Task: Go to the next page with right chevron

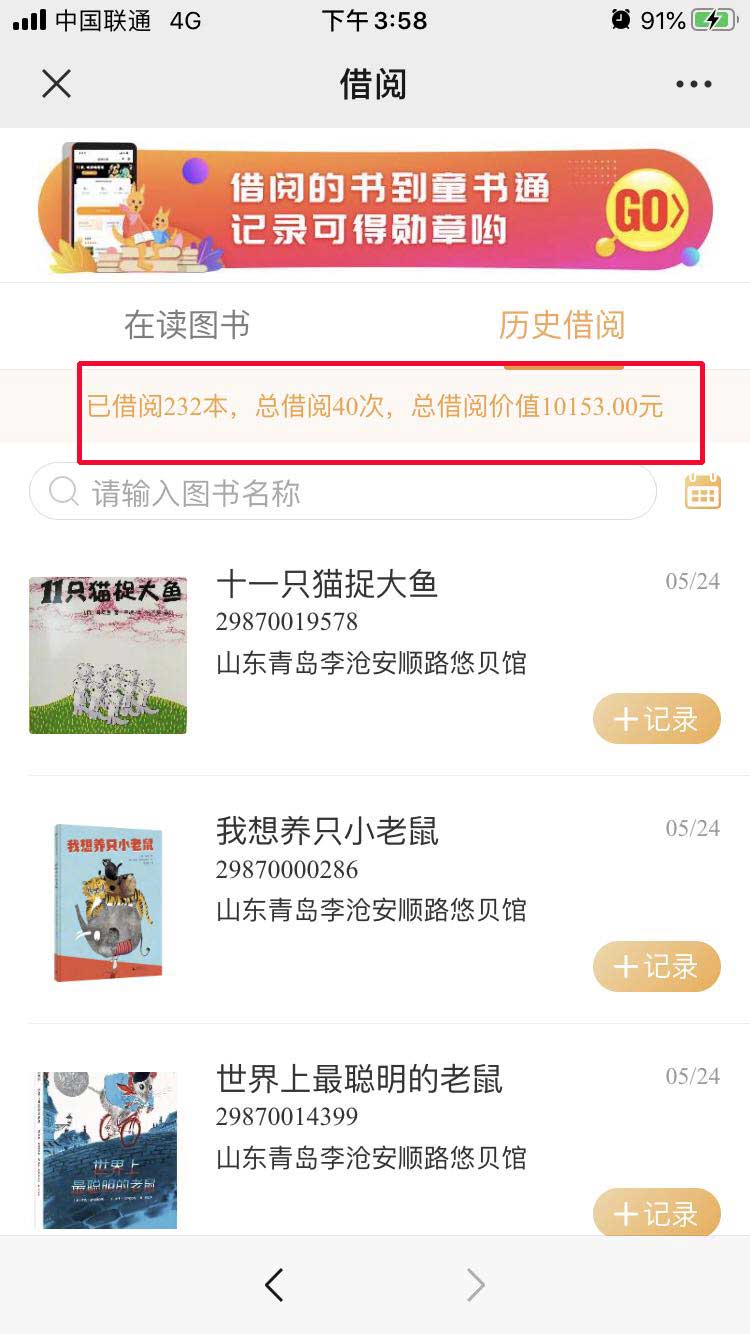Action: tap(475, 1284)
